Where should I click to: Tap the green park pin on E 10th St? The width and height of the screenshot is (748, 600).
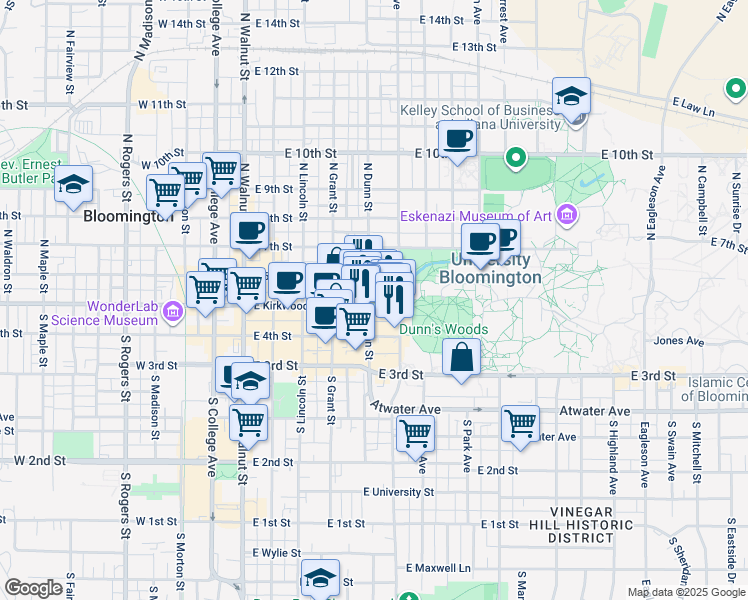point(515,158)
